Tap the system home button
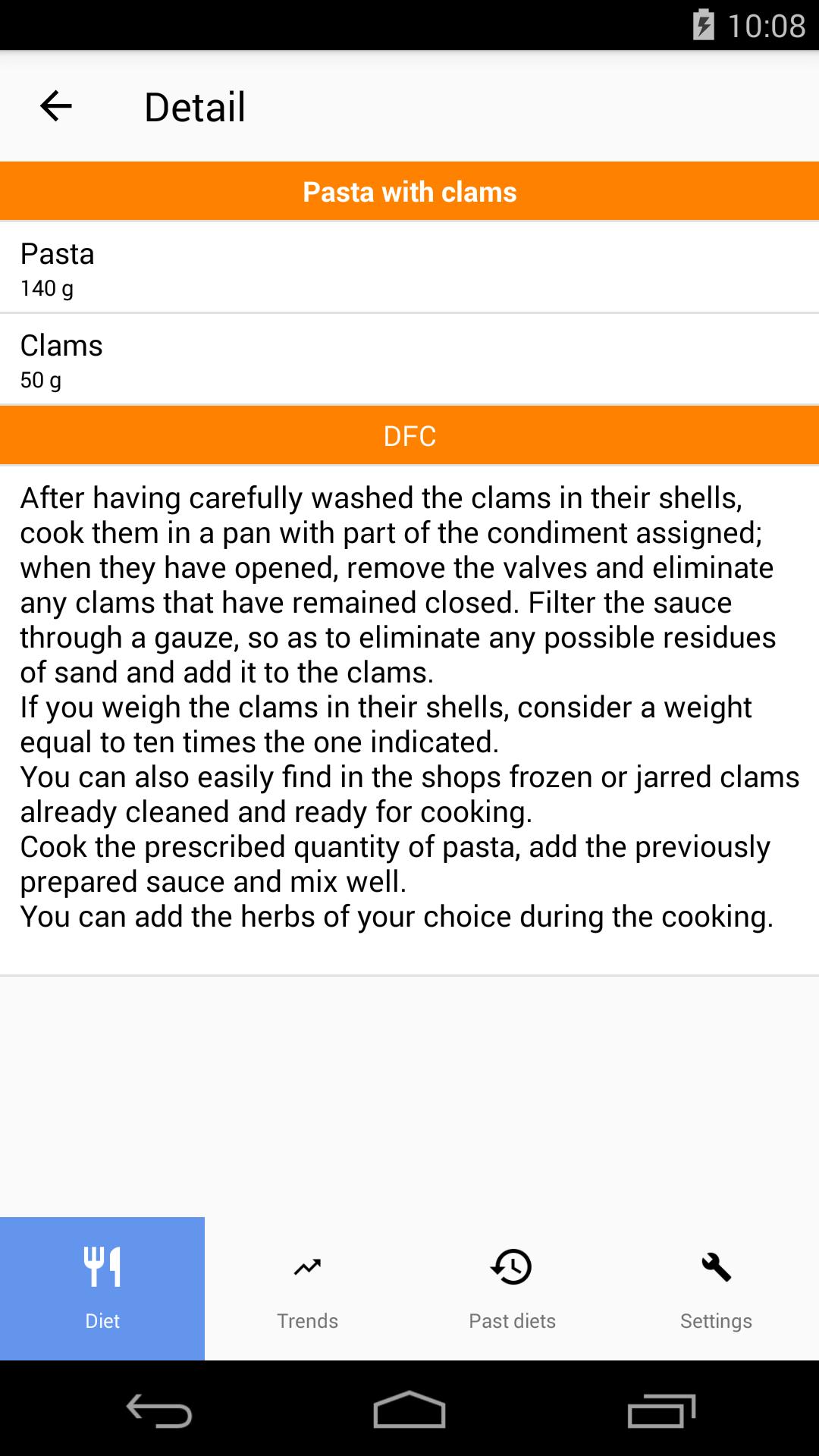Screen dimensions: 819x1456 (x=409, y=1409)
